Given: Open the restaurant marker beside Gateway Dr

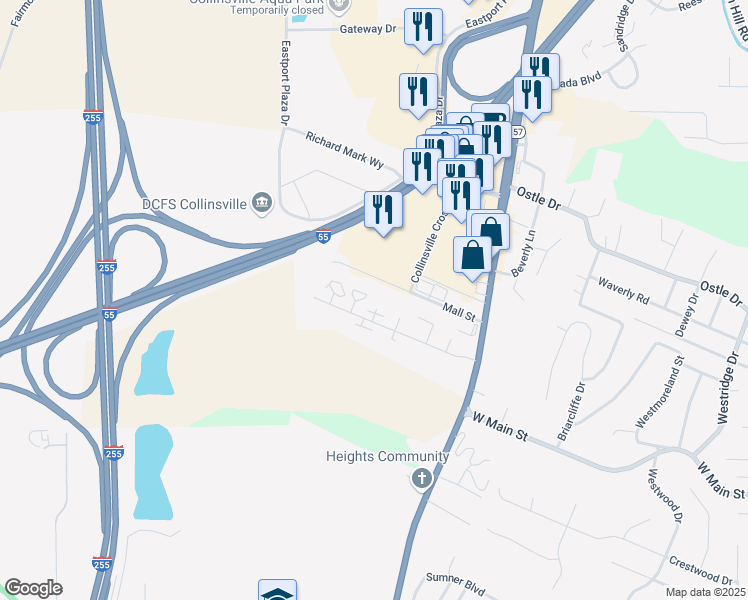Looking at the screenshot, I should (422, 27).
